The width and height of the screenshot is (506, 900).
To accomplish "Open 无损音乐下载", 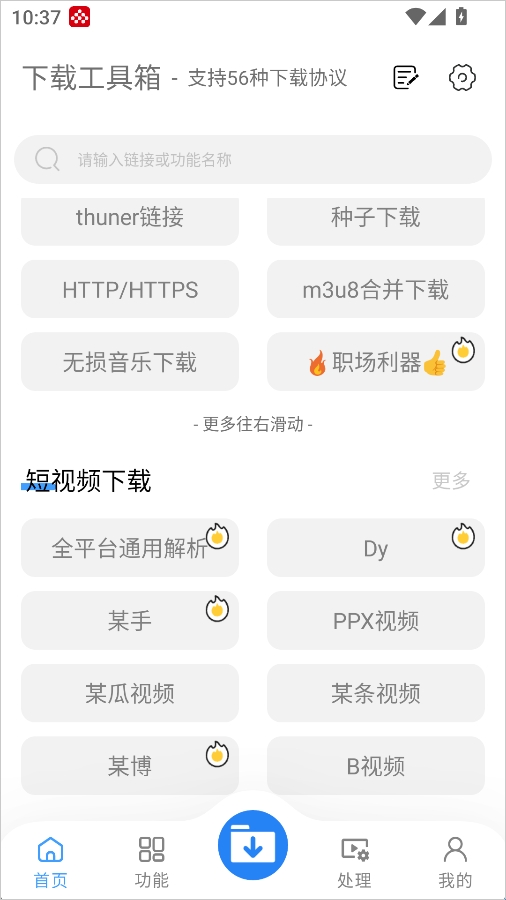I will [x=130, y=362].
